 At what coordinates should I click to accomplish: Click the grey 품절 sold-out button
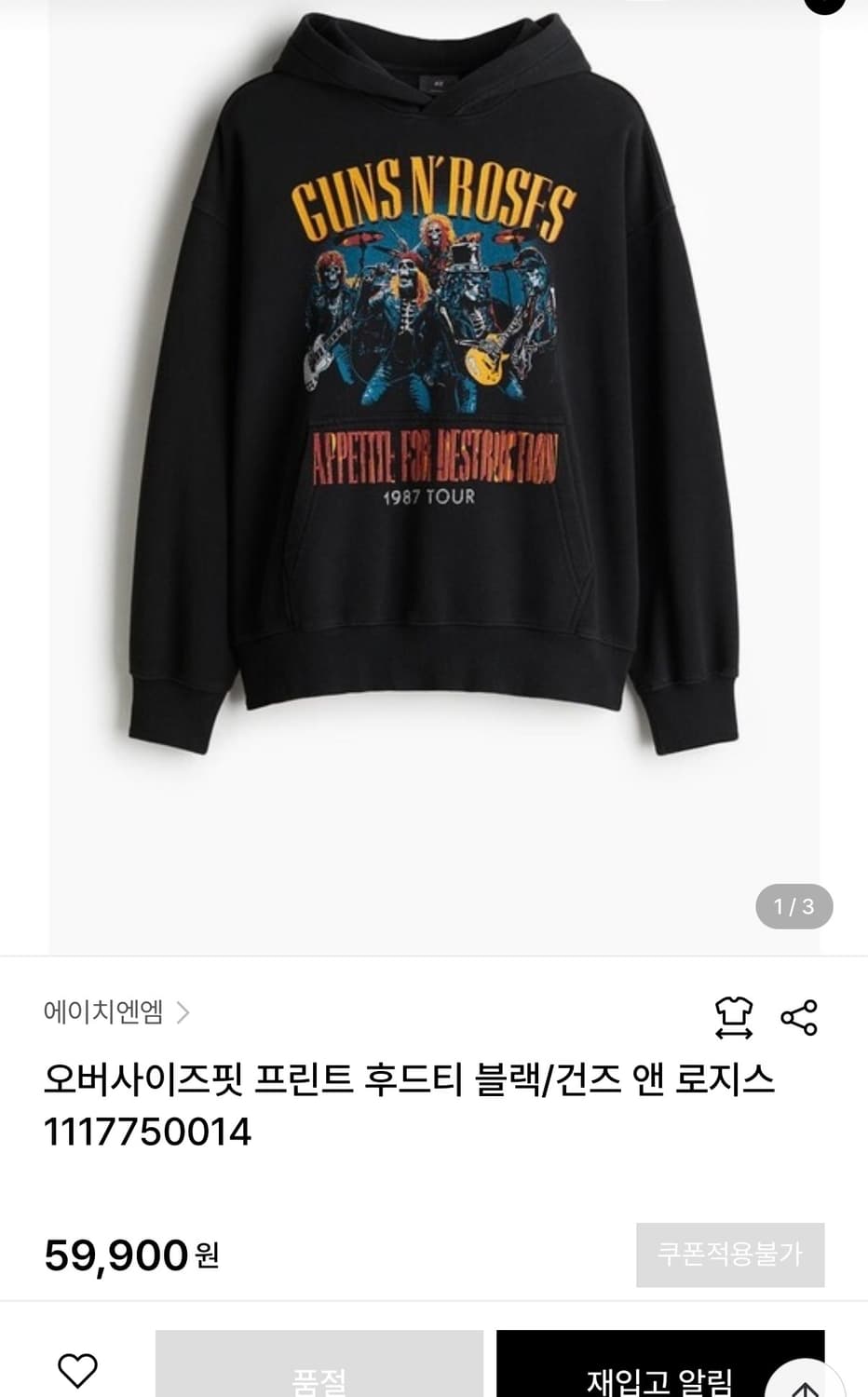(x=321, y=1376)
